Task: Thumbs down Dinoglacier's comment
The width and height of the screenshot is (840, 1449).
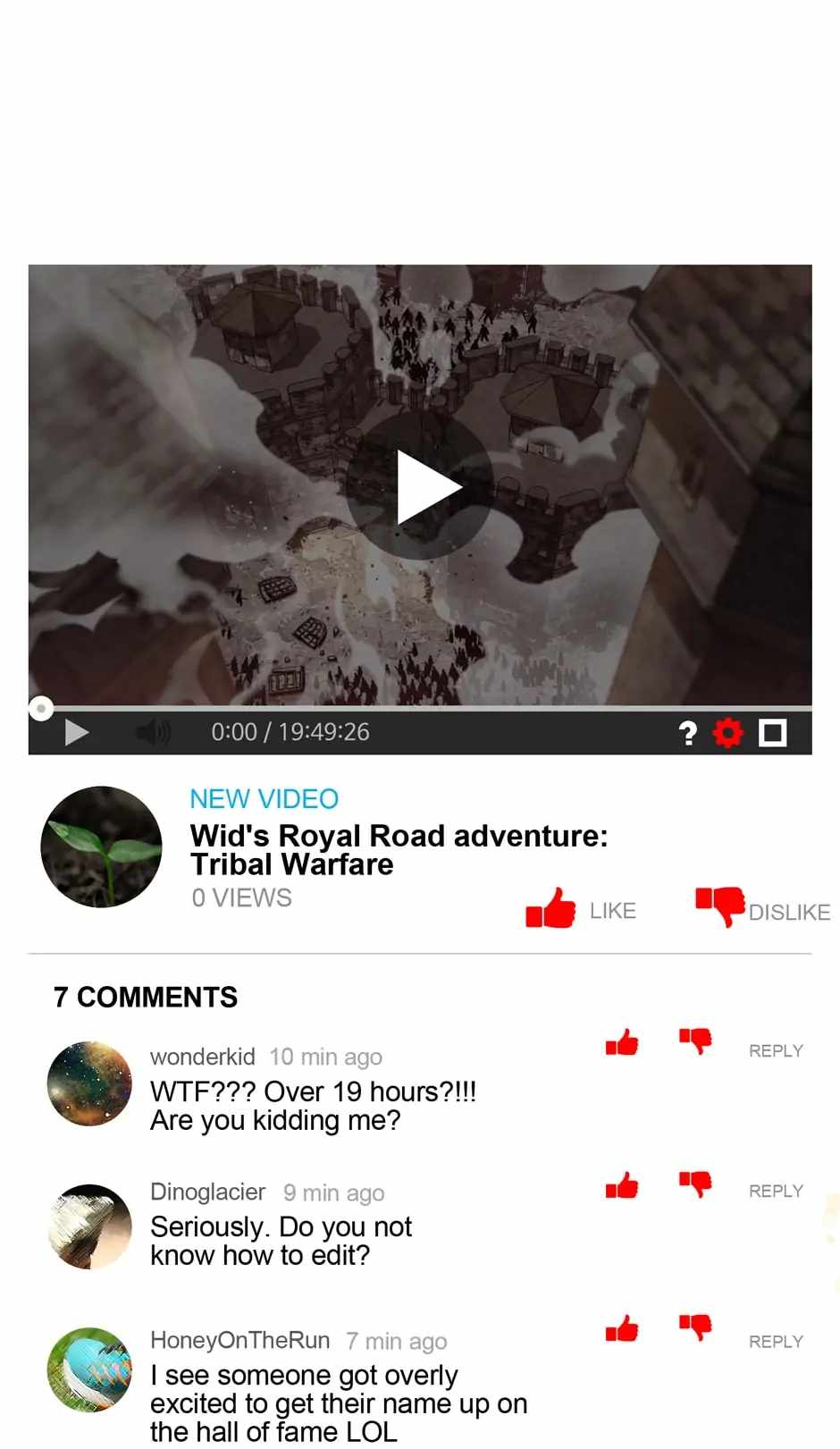Action: (x=695, y=1184)
